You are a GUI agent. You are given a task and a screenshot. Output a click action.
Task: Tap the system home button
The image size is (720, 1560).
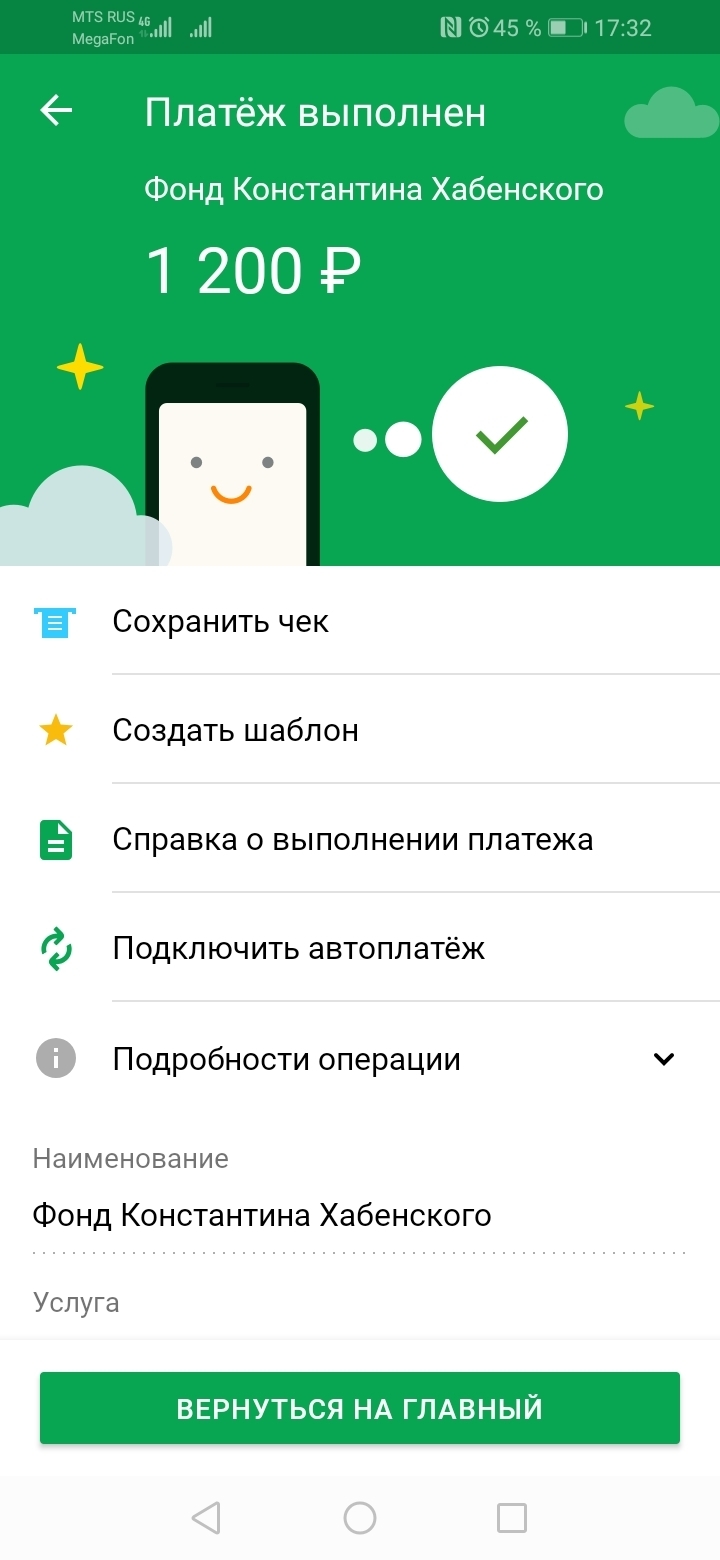360,1518
